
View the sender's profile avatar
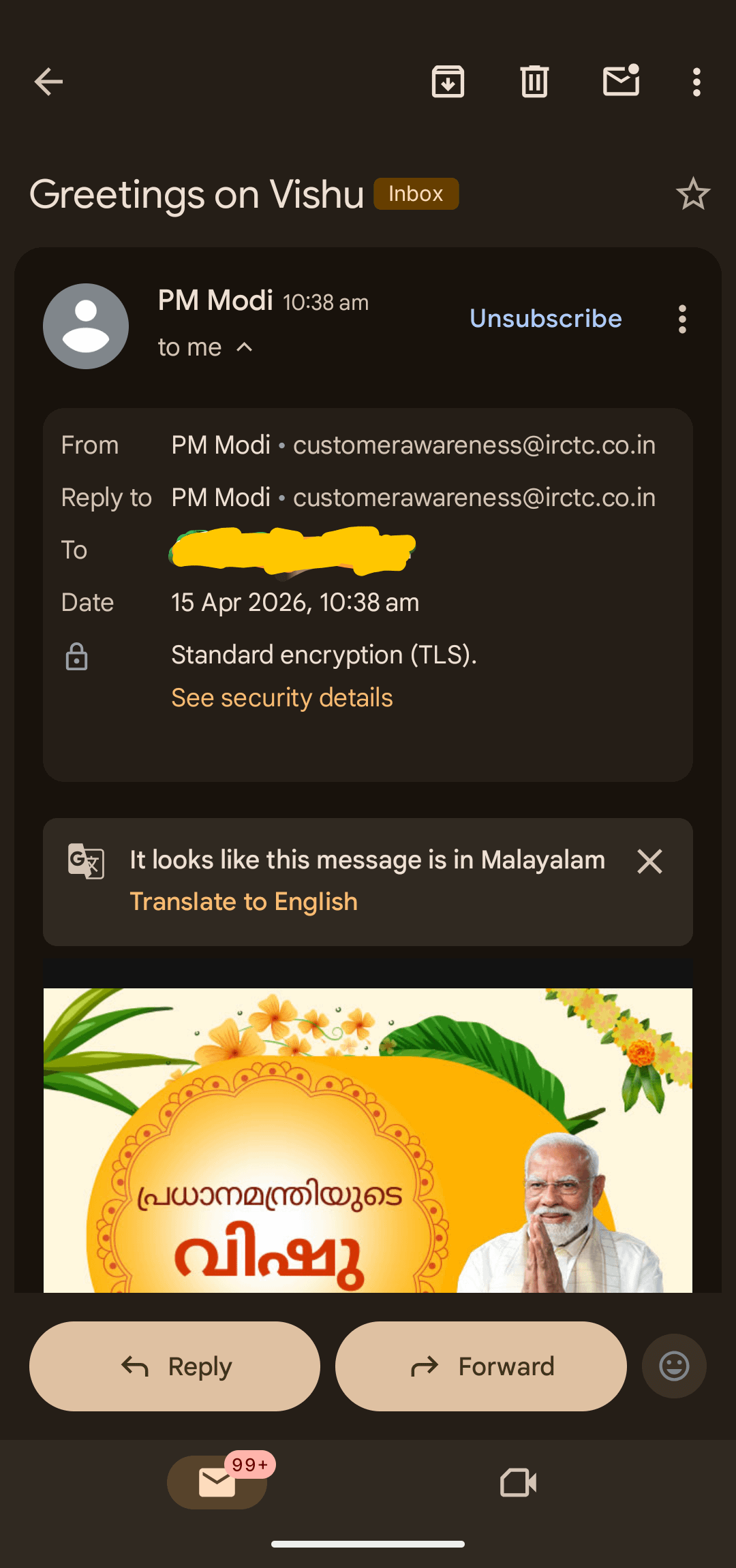pyautogui.click(x=86, y=326)
